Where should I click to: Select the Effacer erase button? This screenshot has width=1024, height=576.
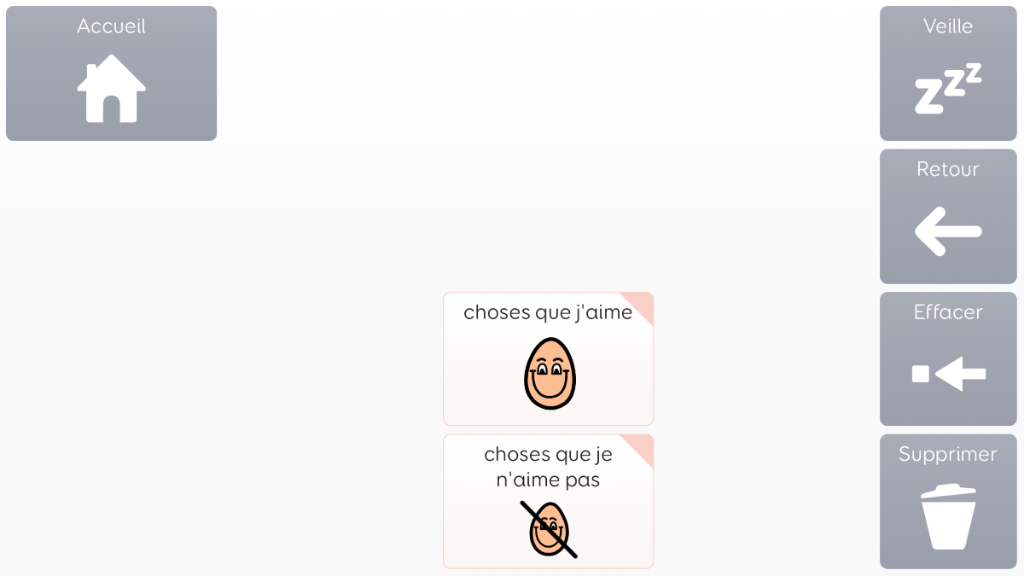click(x=948, y=360)
